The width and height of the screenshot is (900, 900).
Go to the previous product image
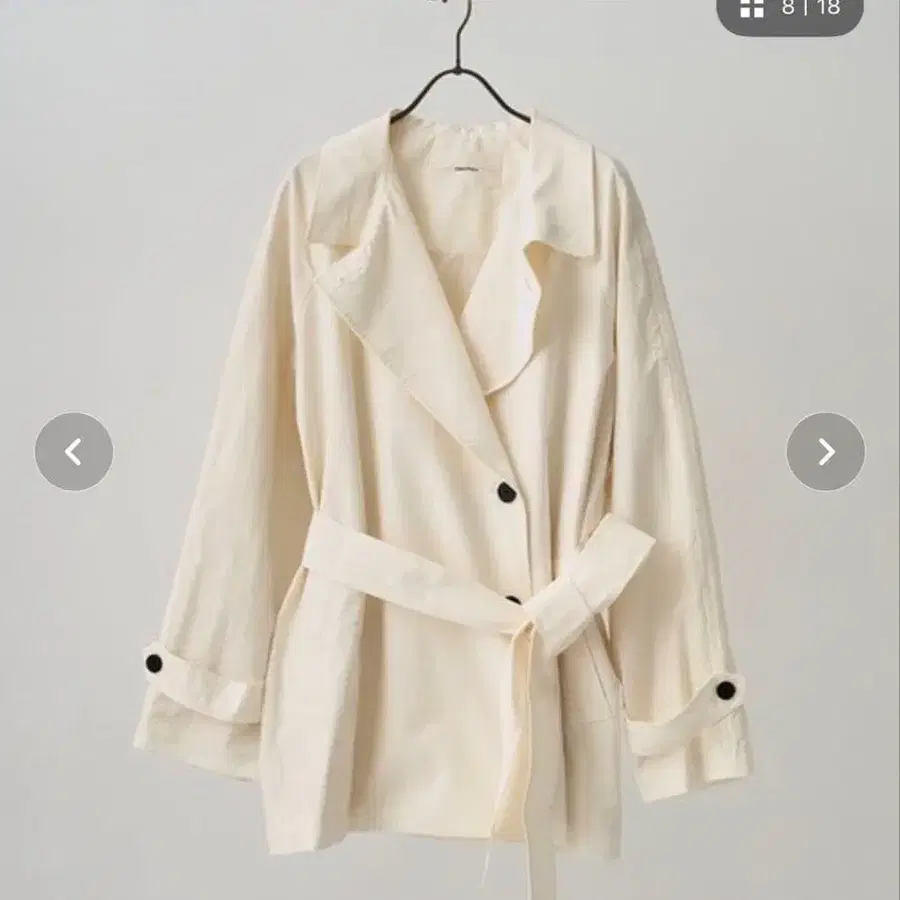pos(74,451)
